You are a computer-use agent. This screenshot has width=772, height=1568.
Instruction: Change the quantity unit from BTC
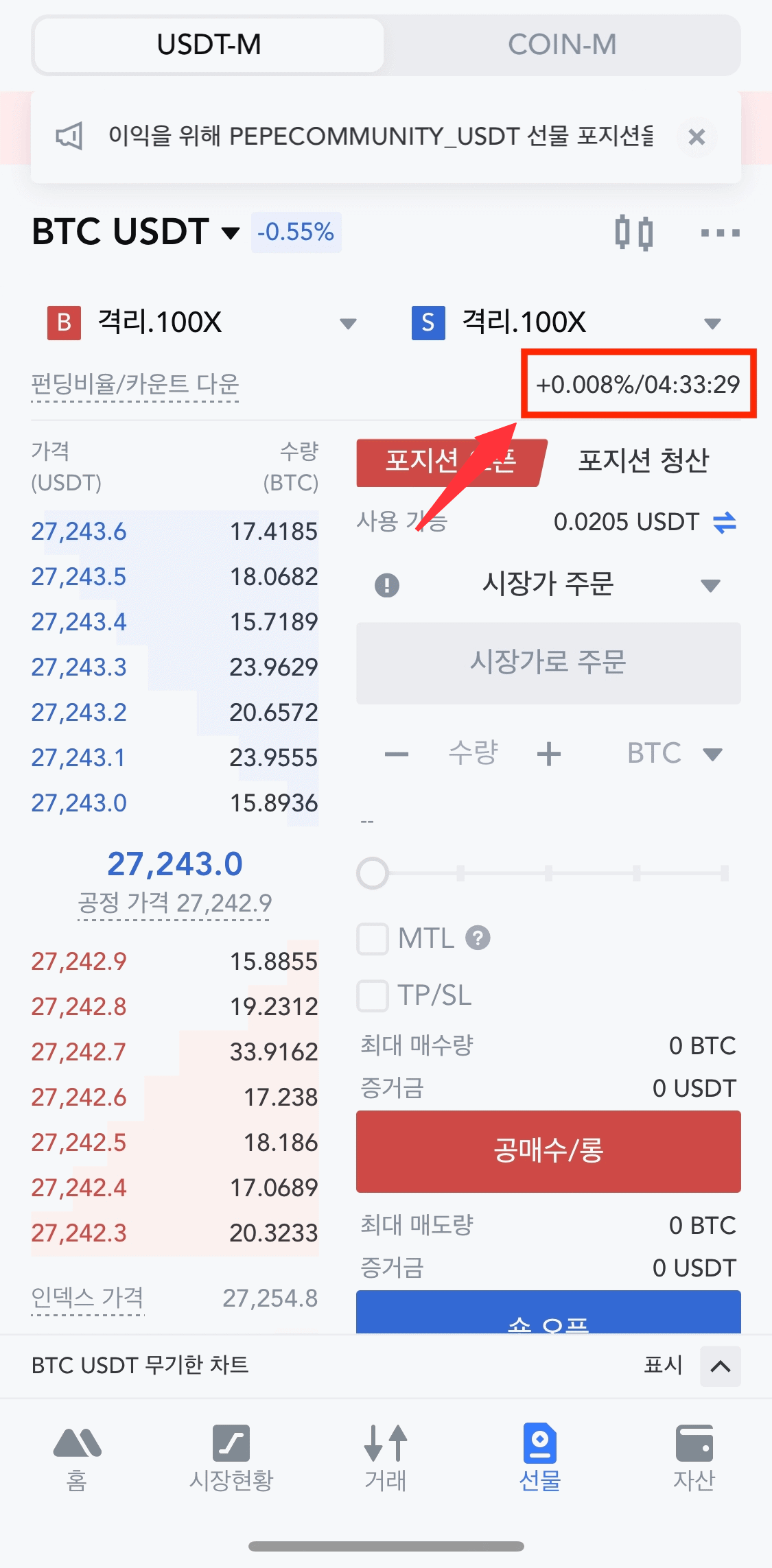[x=674, y=754]
